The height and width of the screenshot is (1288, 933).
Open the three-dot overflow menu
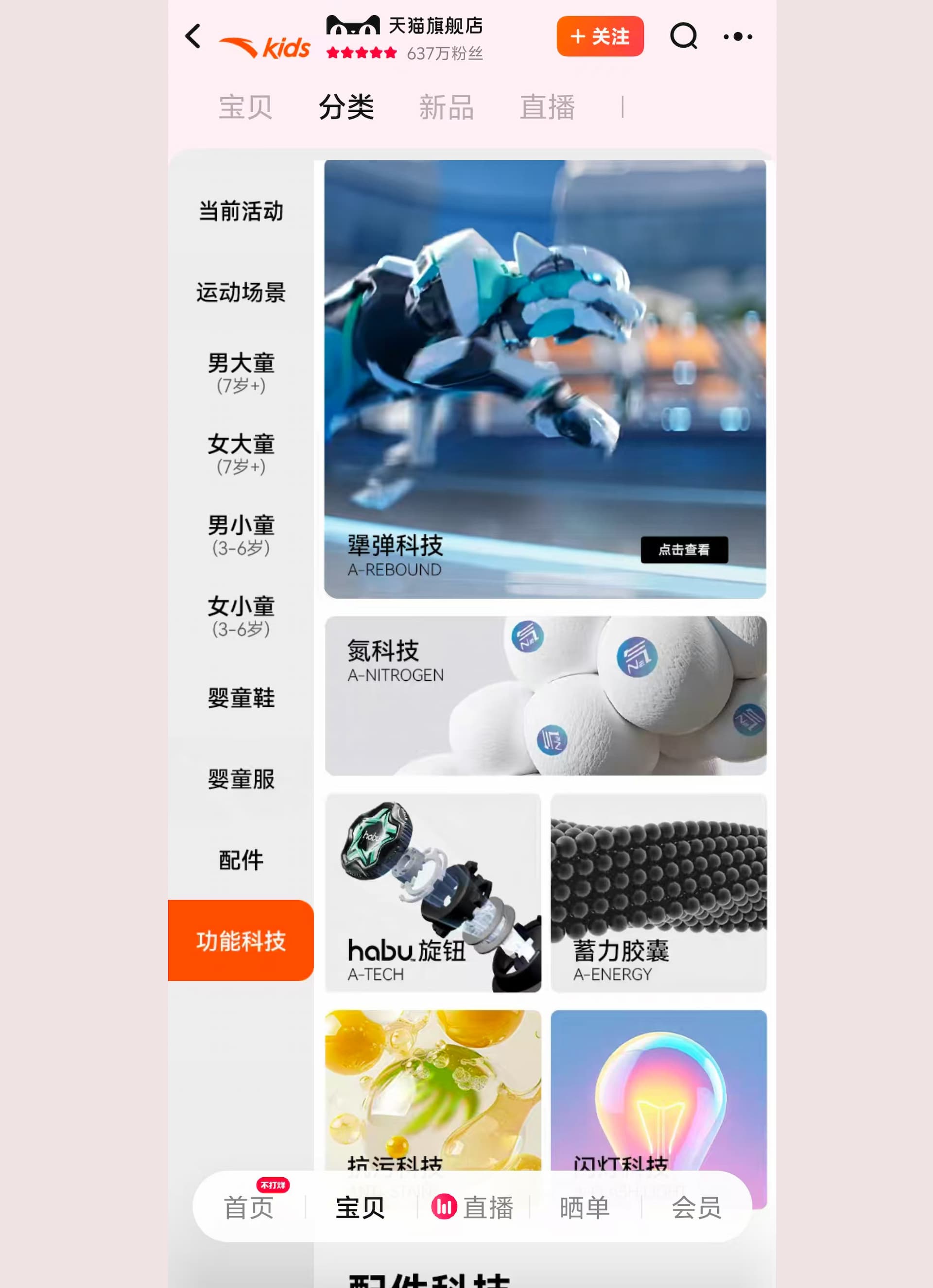738,37
